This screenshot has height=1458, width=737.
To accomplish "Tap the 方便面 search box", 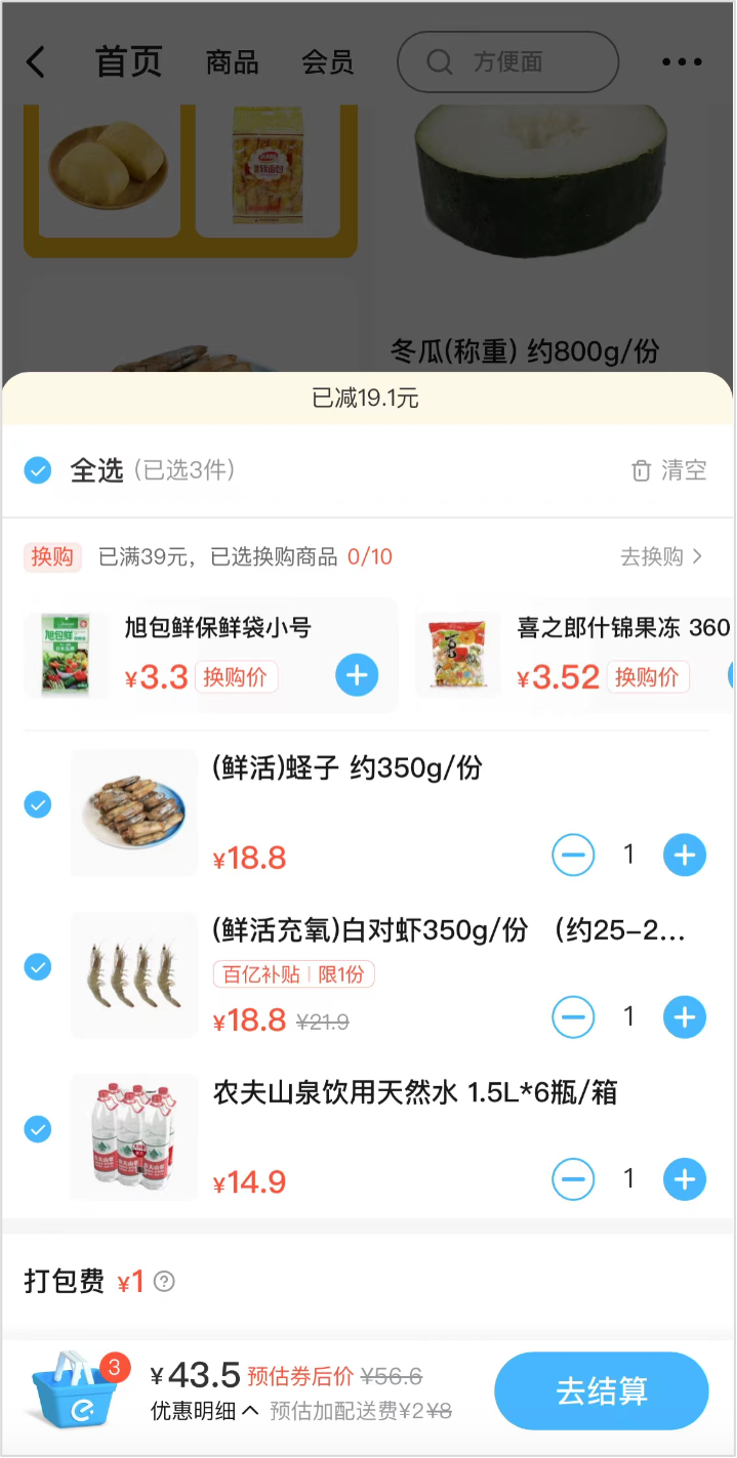I will 507,62.
